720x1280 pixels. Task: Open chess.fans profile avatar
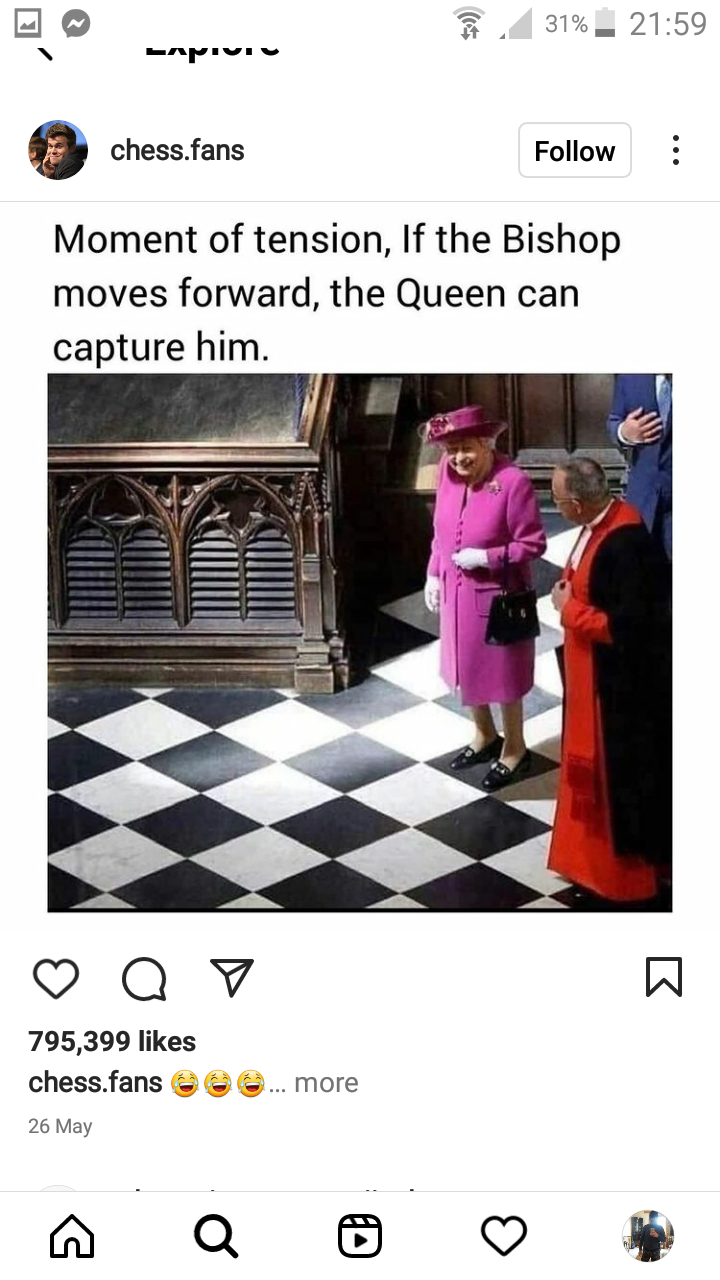point(58,150)
